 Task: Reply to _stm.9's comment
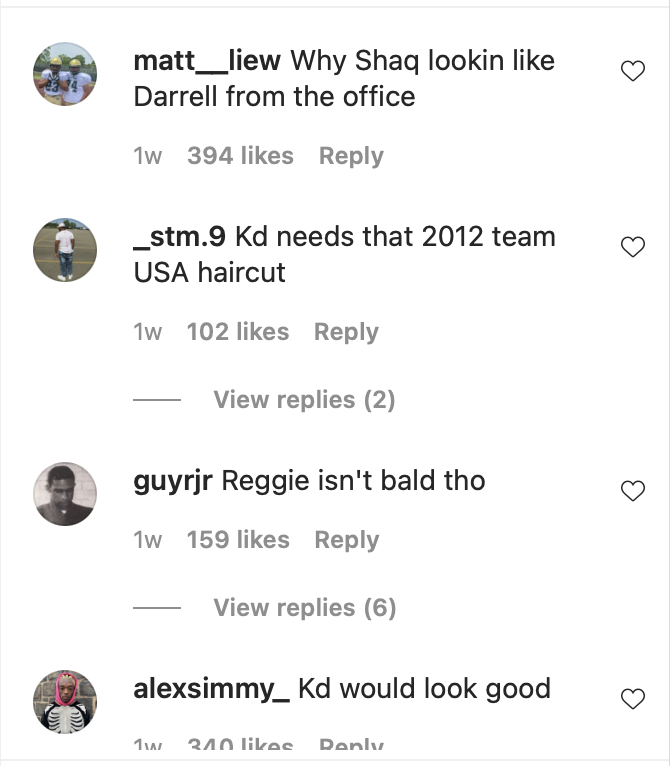tap(346, 332)
